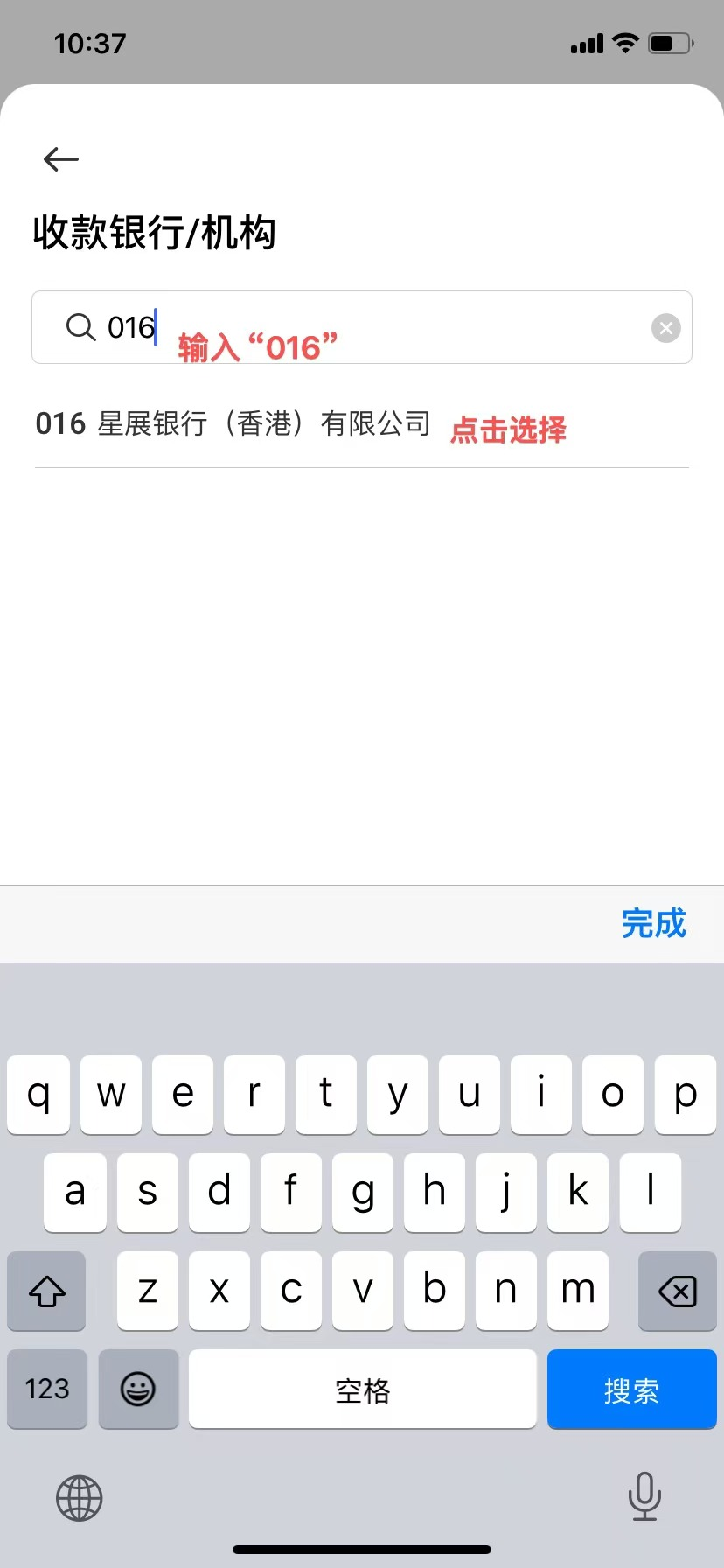Select 016 星展银行（香港）有限公司
Image resolution: width=724 pixels, height=1568 pixels.
coord(233,424)
